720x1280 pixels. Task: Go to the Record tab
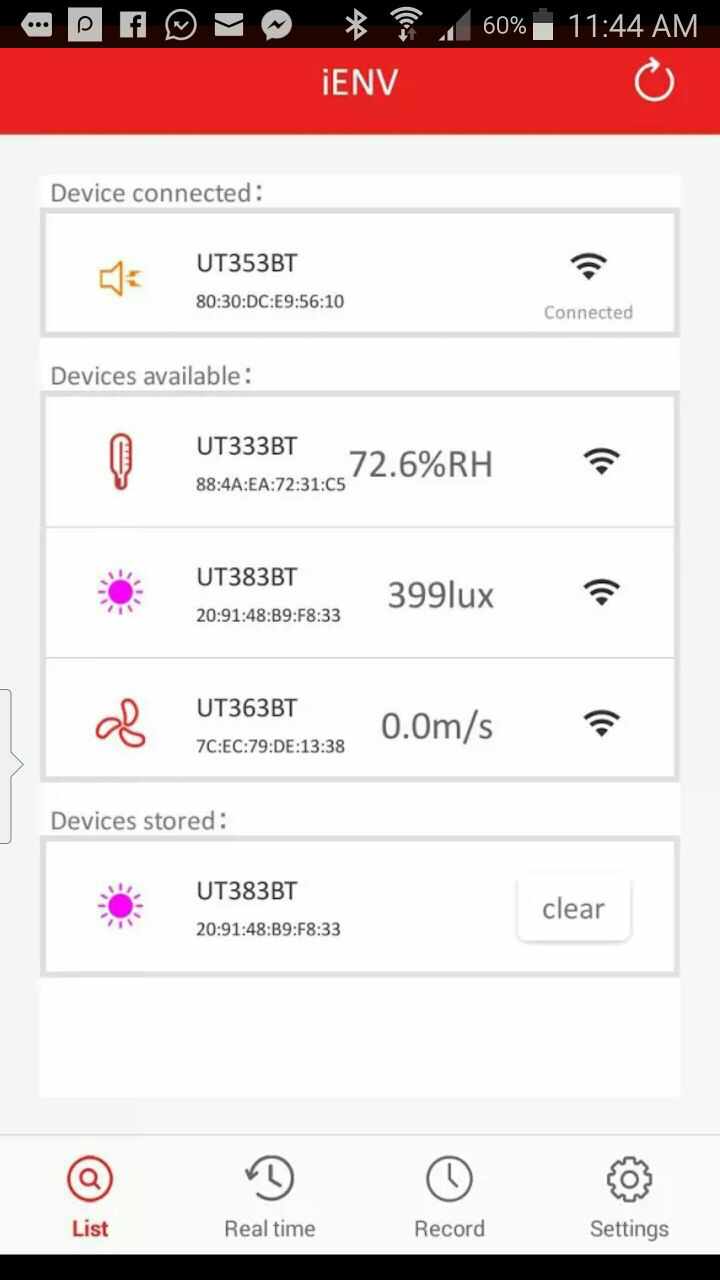449,1197
